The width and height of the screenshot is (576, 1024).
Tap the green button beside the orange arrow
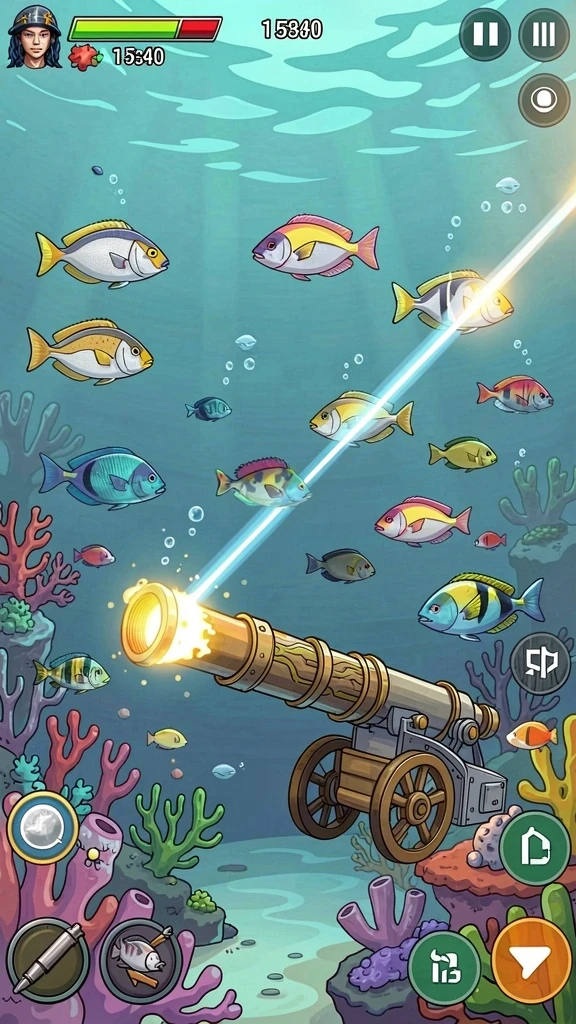pos(445,967)
